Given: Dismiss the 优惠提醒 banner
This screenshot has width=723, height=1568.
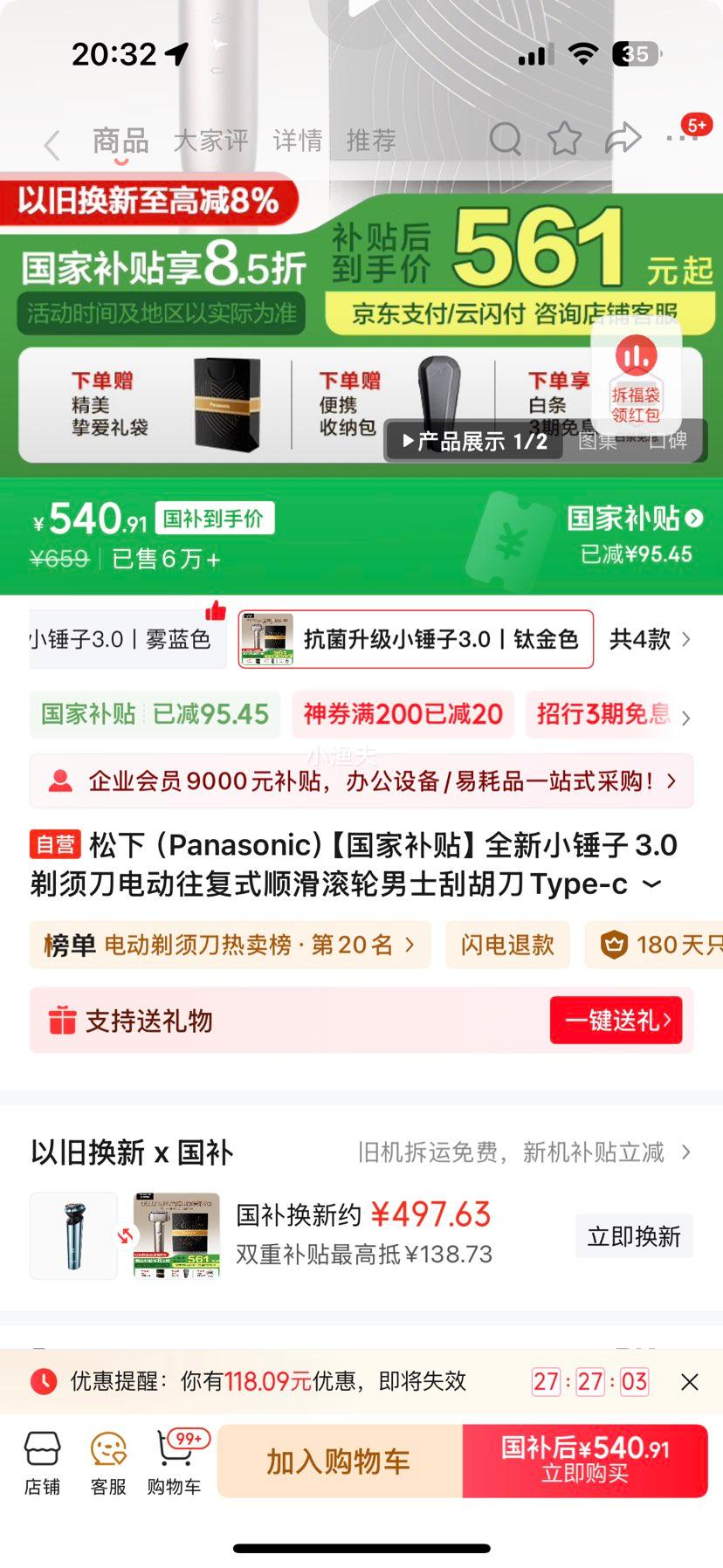Looking at the screenshot, I should coord(689,1382).
